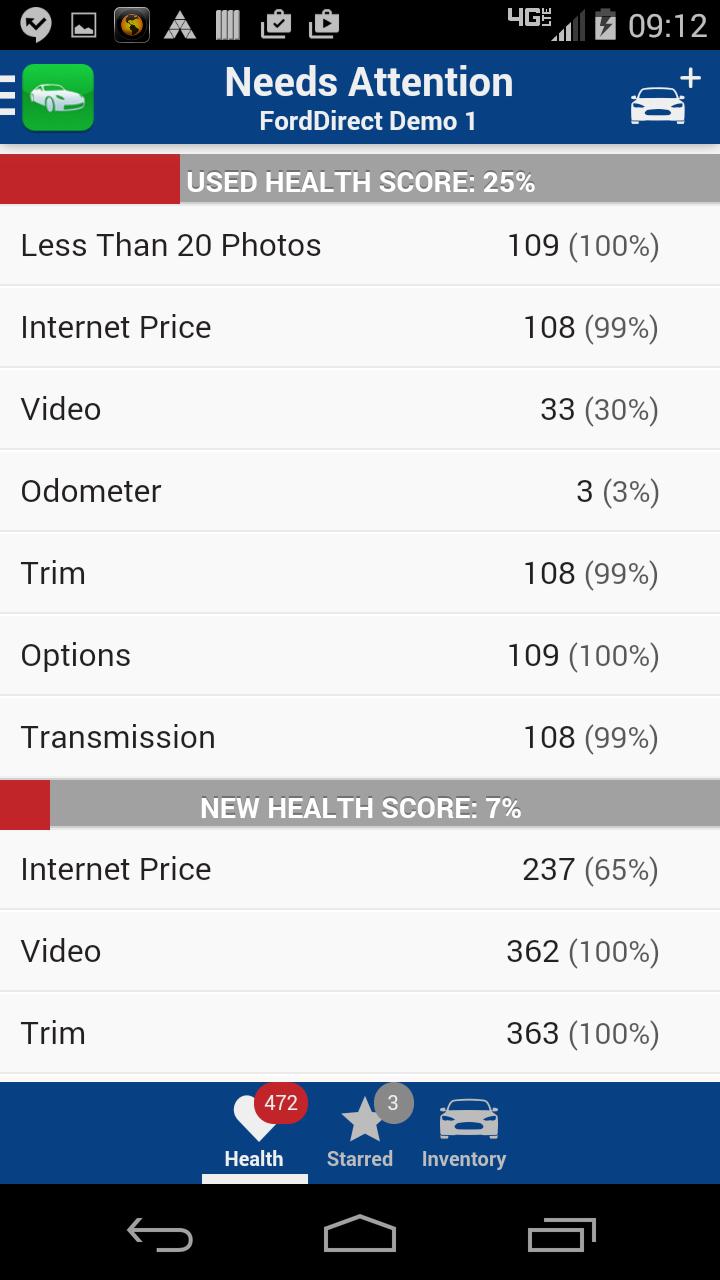Open the Transmission row
This screenshot has width=720, height=1280.
[360, 738]
